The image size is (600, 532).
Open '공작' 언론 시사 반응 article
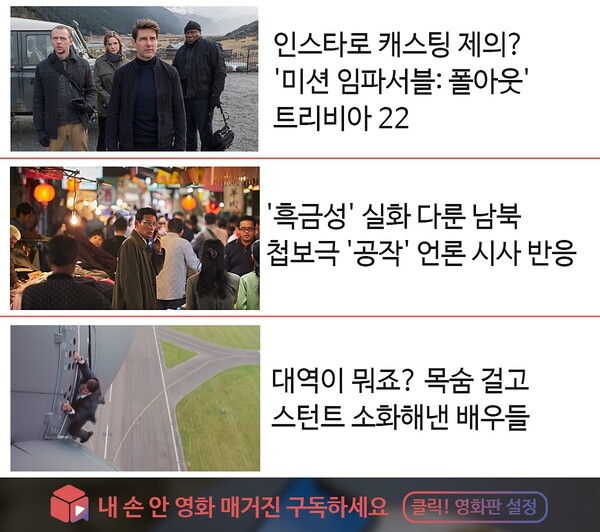[420, 237]
